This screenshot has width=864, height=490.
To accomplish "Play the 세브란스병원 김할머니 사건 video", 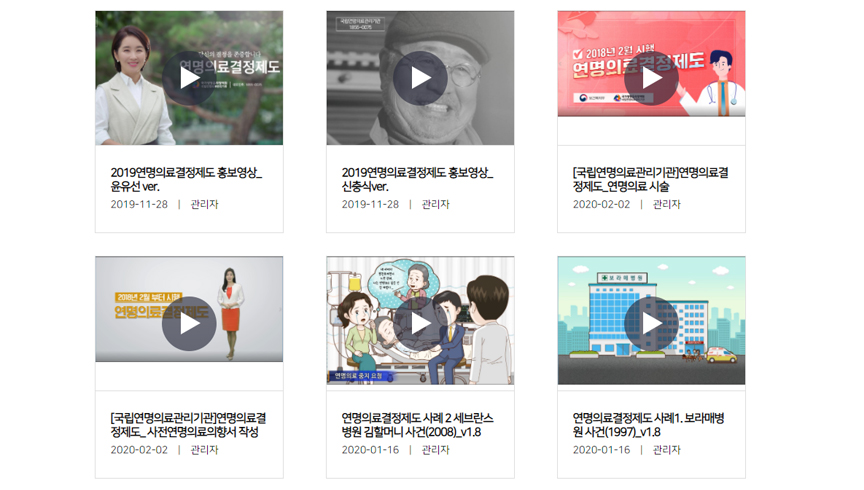I will tap(420, 323).
